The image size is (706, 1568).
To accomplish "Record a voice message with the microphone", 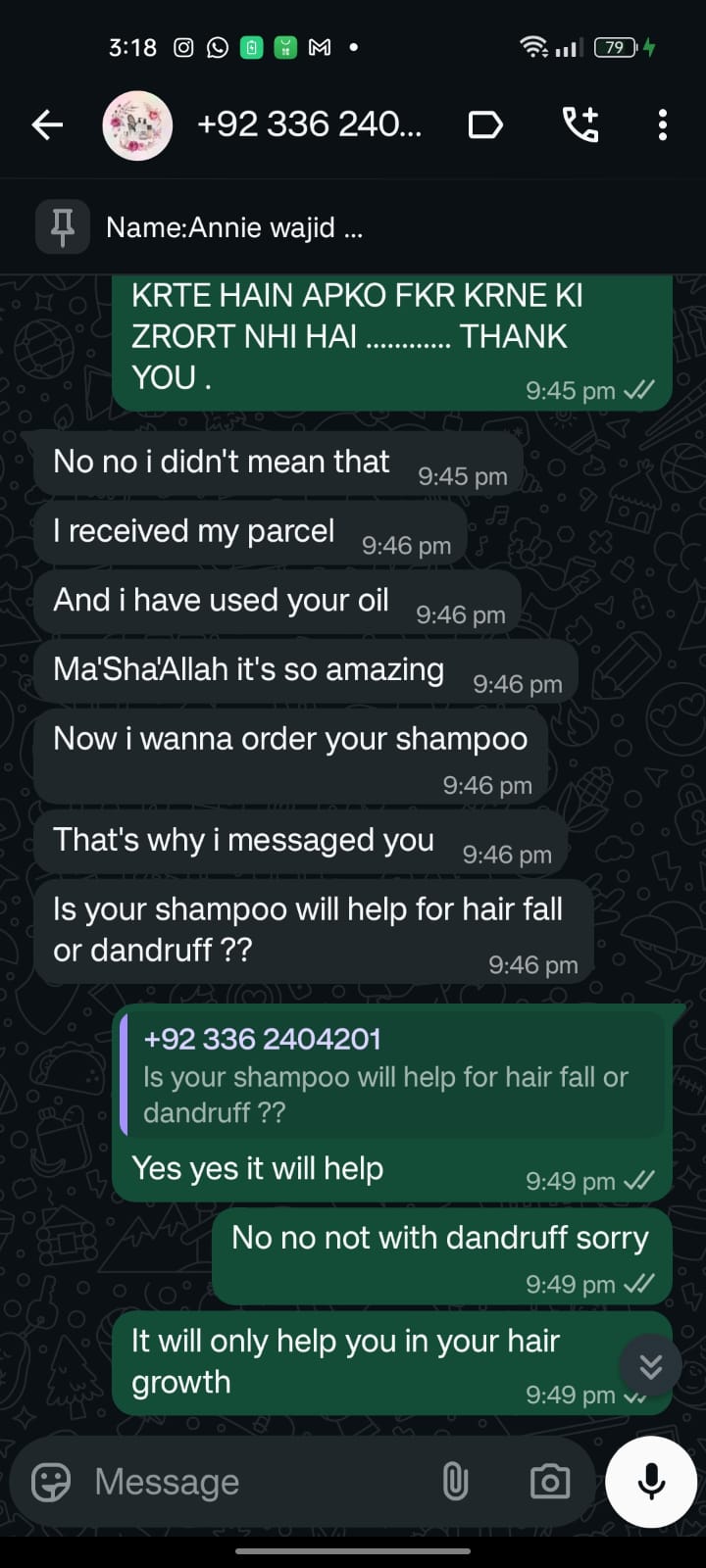I will click(x=651, y=1482).
